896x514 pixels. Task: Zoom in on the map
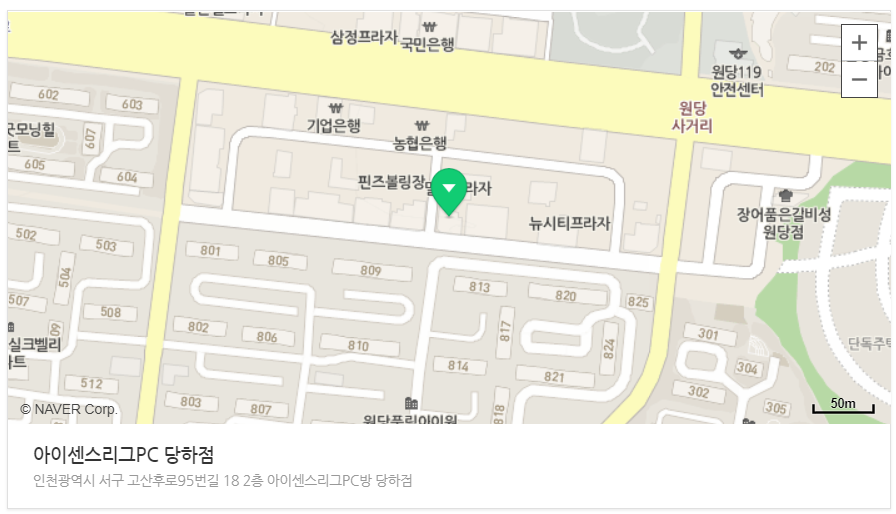point(859,43)
